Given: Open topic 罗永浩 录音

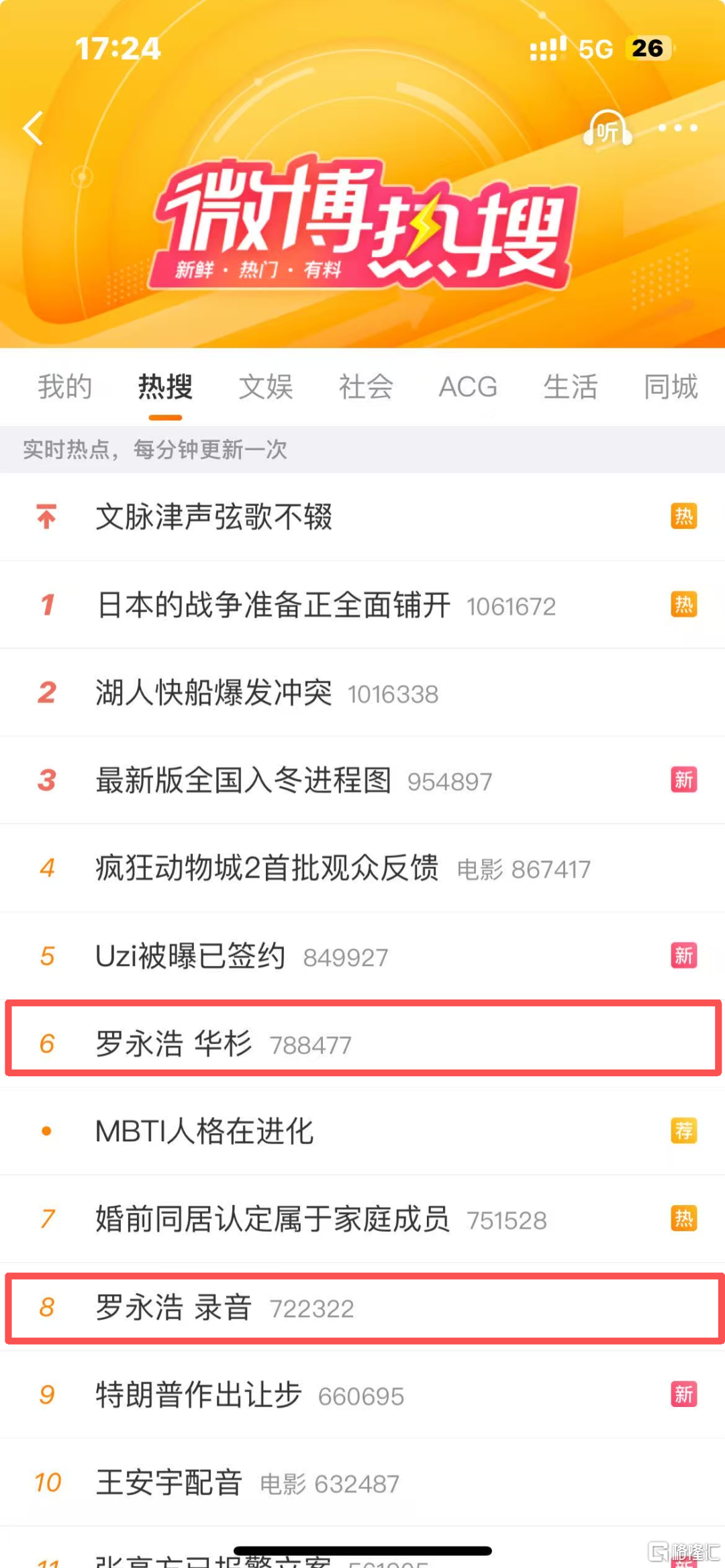Looking at the screenshot, I should pos(174,1307).
